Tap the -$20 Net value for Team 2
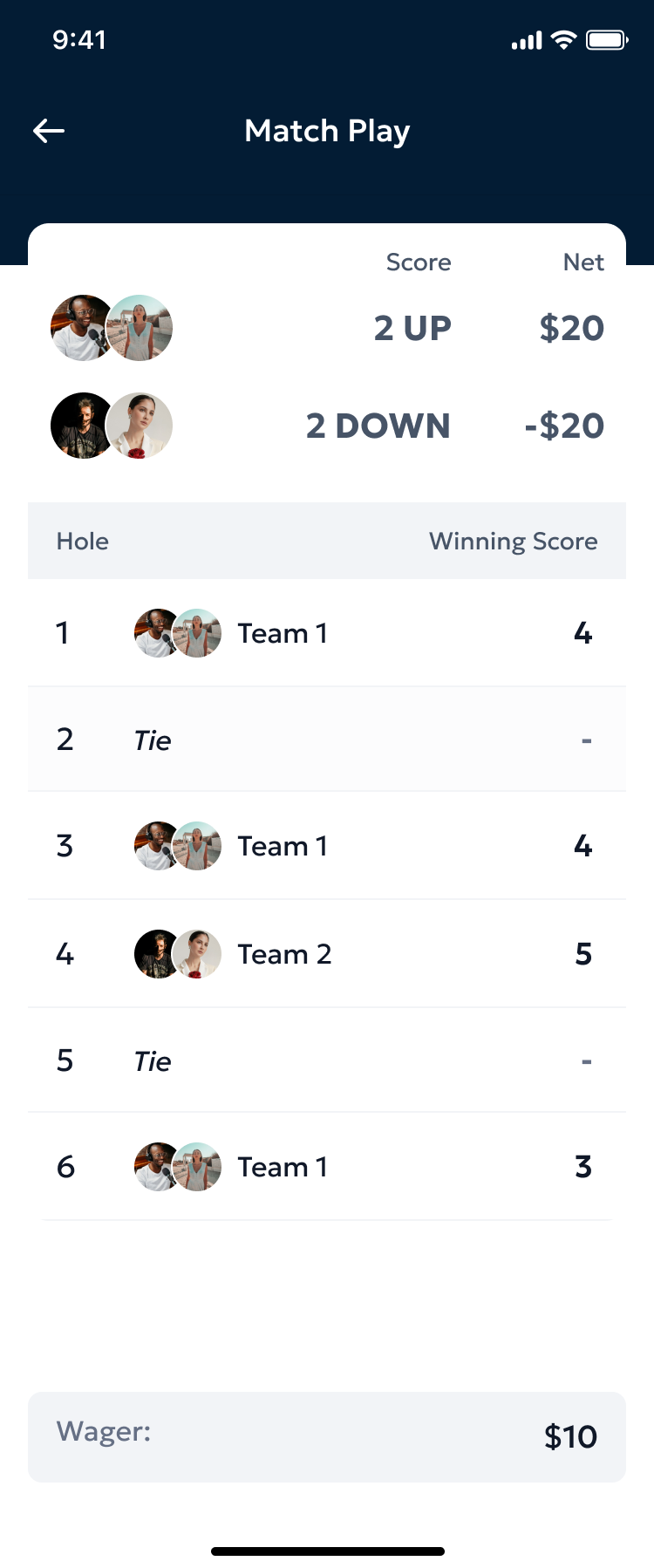 coord(563,425)
